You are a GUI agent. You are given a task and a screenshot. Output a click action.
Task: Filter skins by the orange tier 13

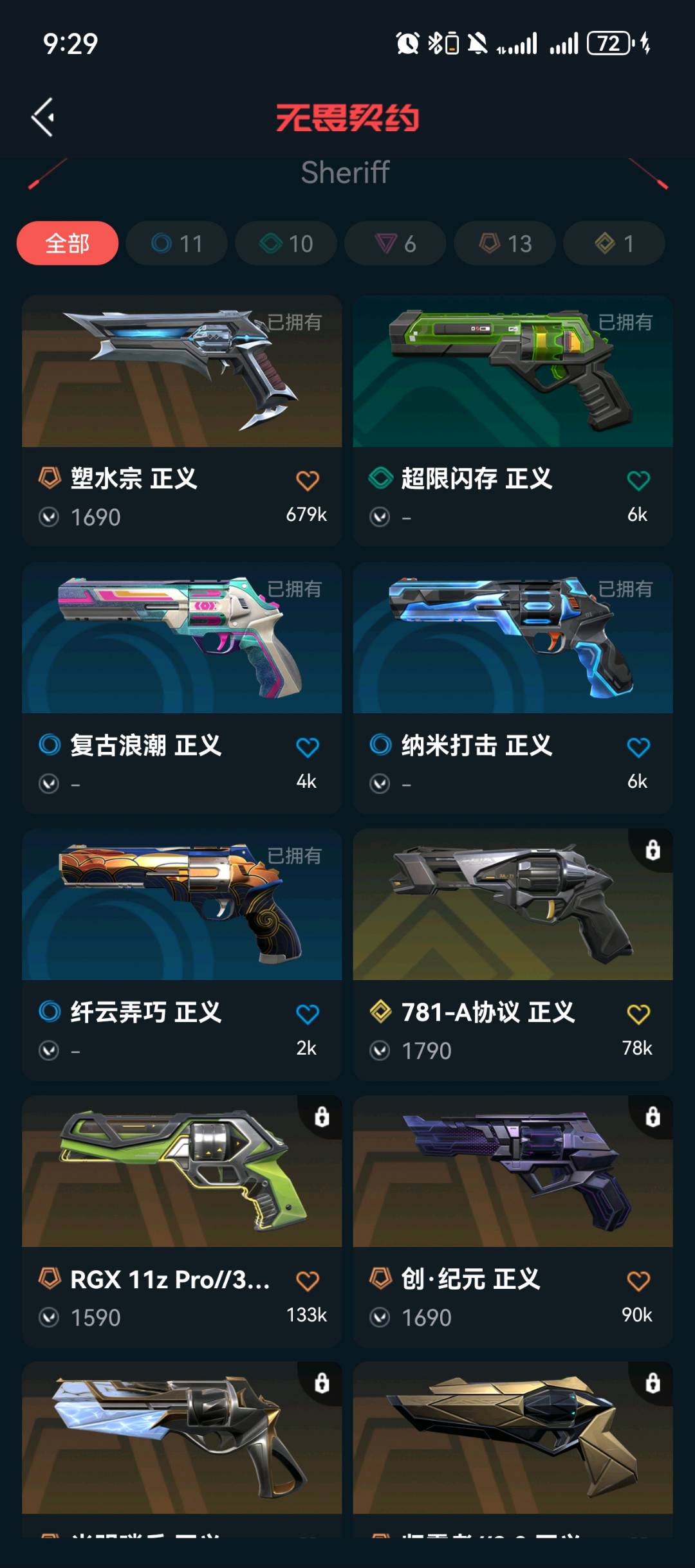(505, 244)
